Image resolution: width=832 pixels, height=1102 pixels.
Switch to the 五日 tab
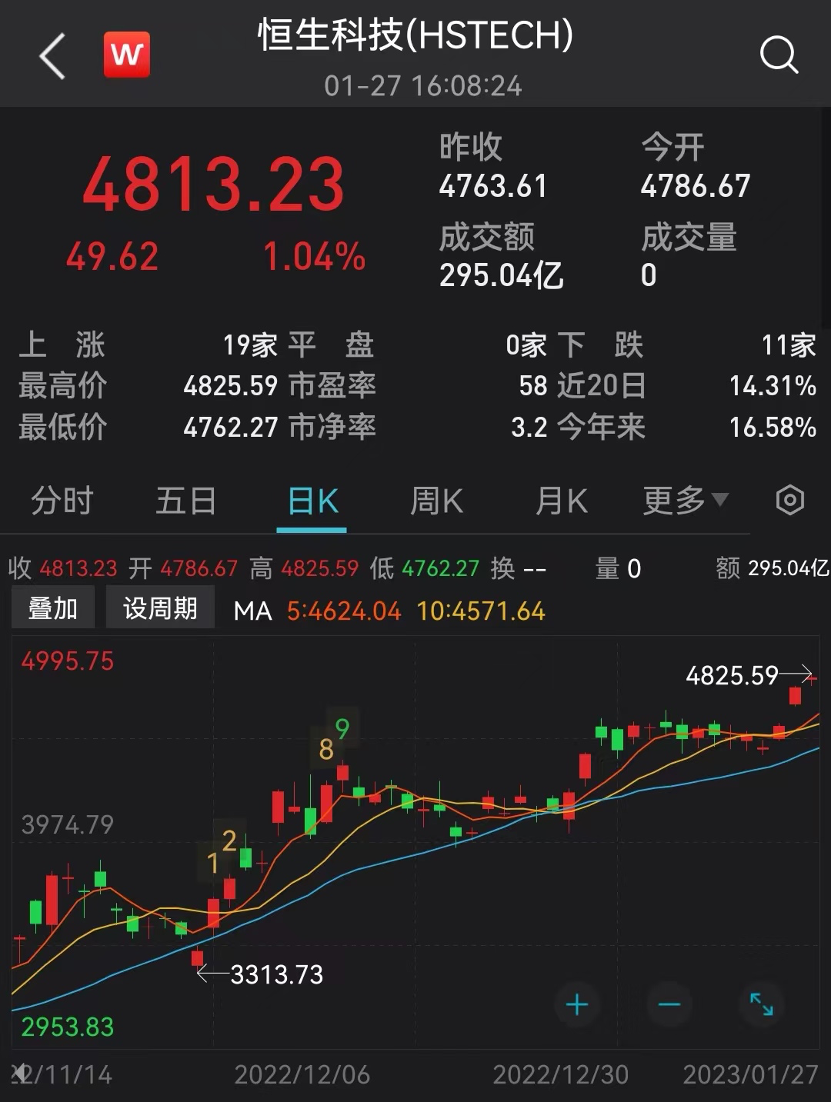coord(186,500)
